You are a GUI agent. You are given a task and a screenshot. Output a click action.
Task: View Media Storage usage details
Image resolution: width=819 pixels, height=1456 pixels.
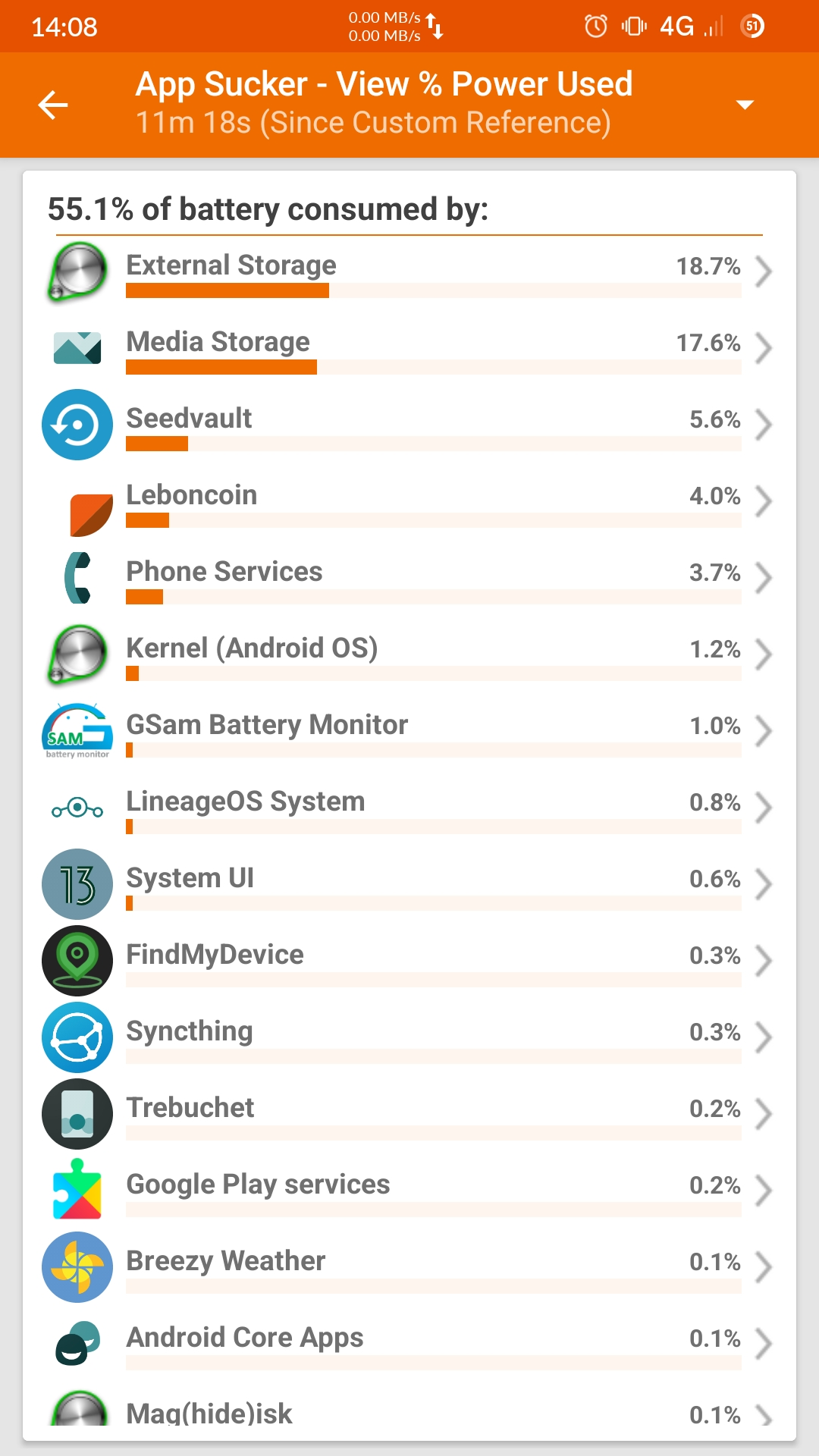point(409,348)
